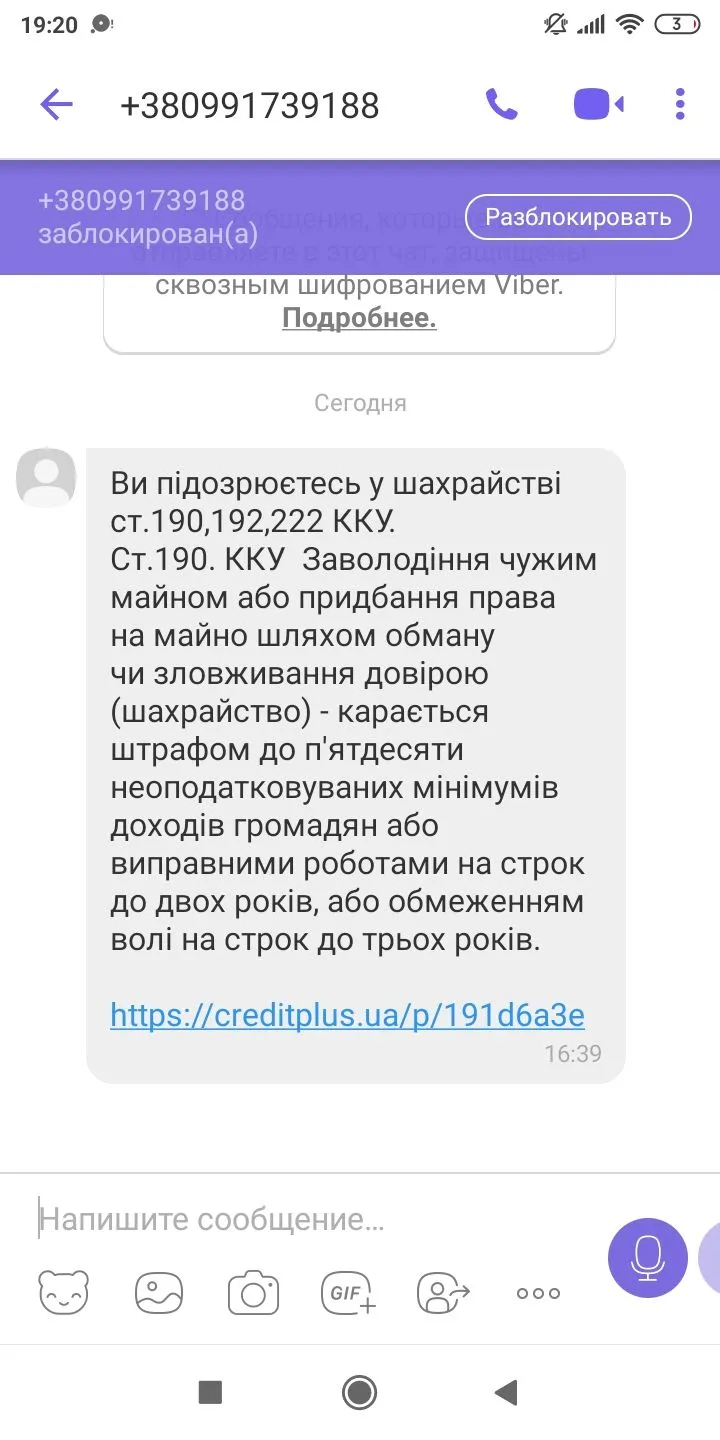
Task: Start a voice call with +380991739188
Action: (502, 104)
